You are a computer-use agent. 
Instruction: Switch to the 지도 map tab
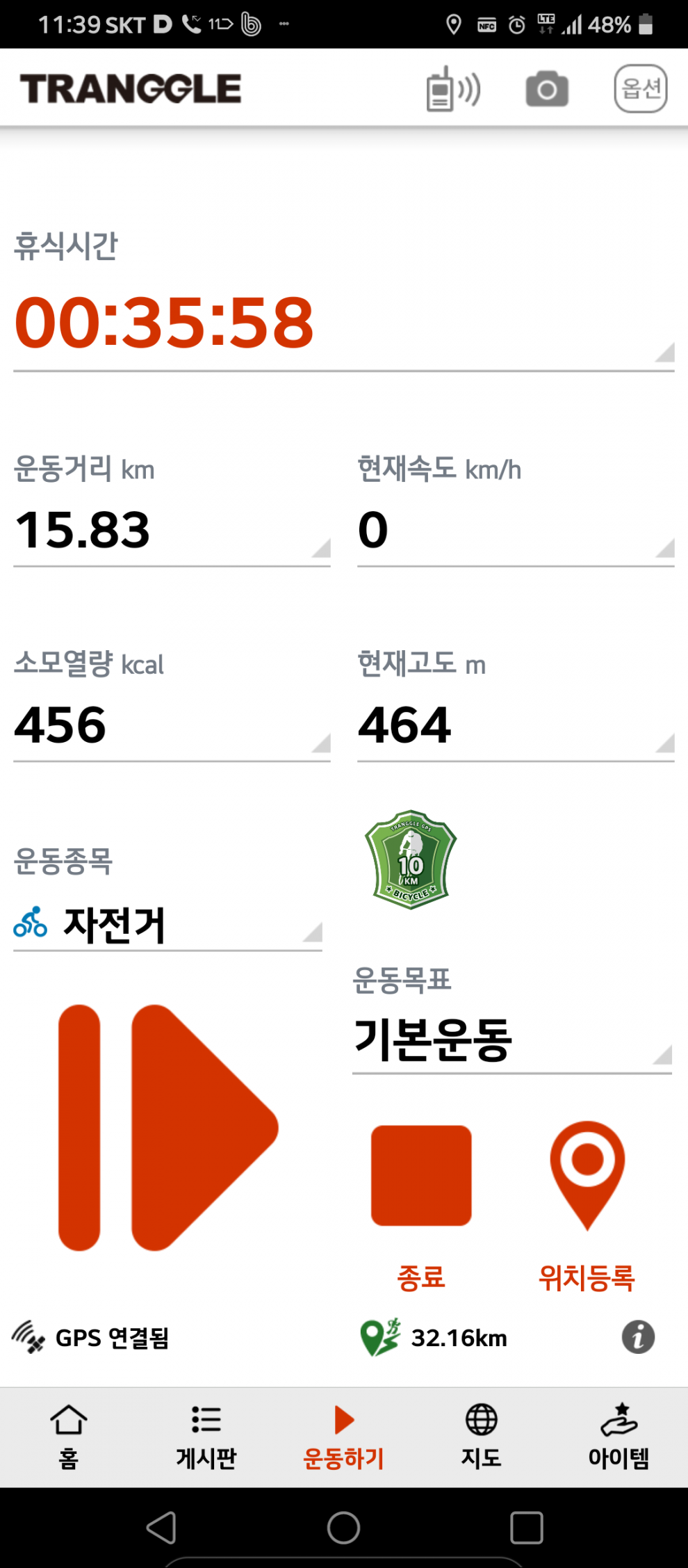click(481, 1437)
